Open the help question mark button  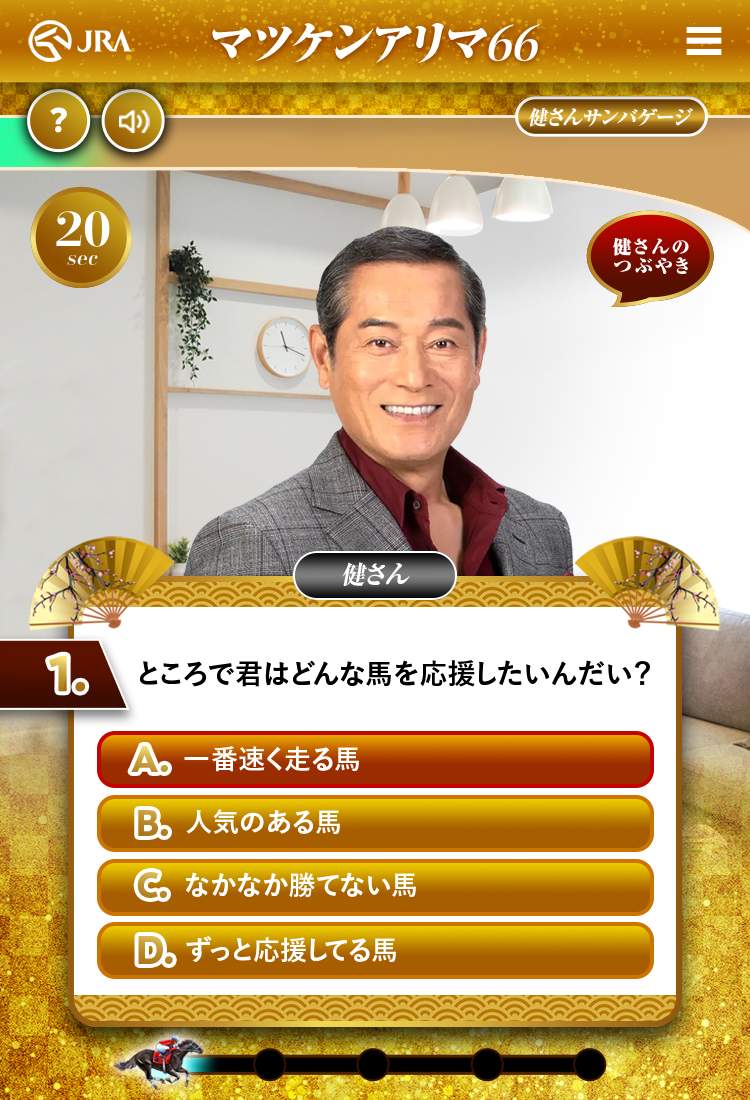tap(58, 122)
